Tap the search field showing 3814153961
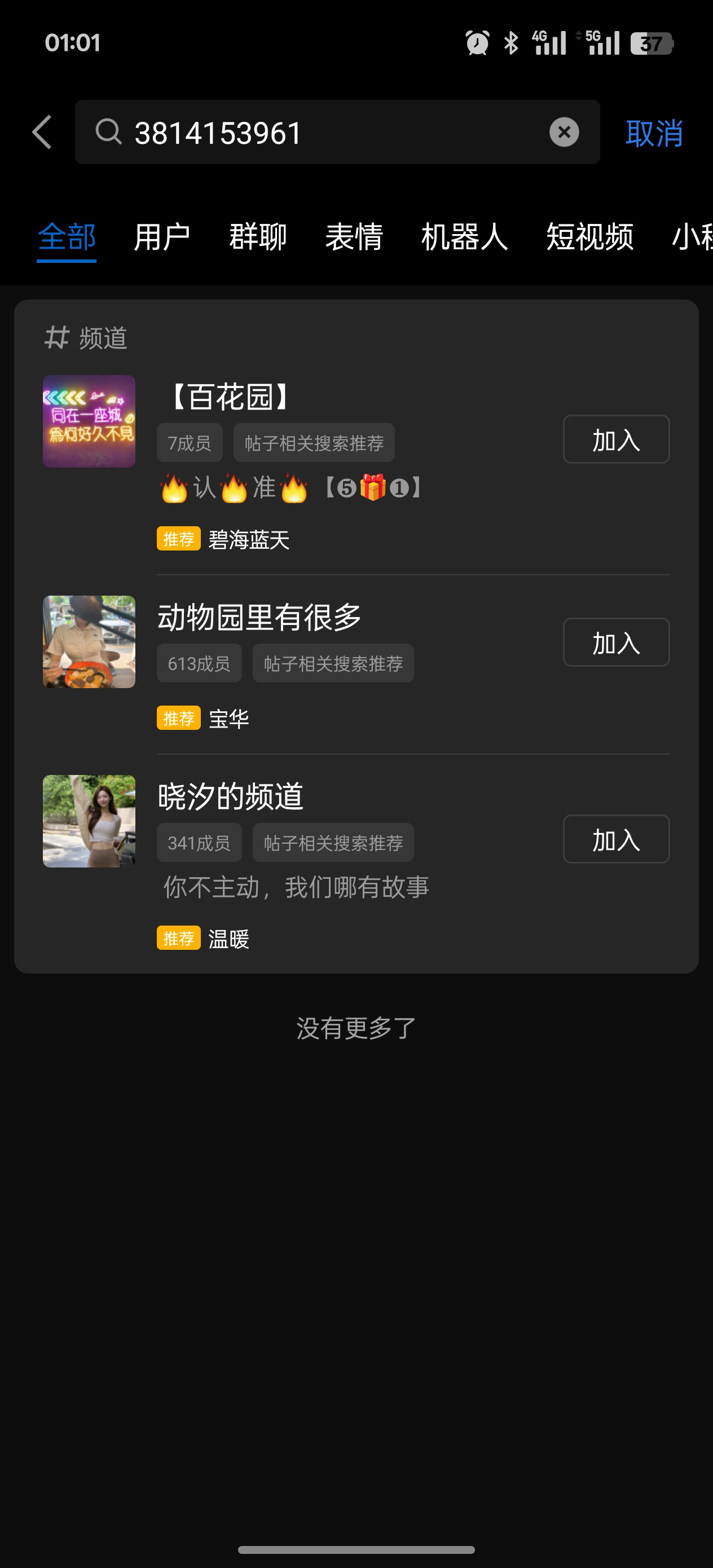713x1568 pixels. point(329,133)
